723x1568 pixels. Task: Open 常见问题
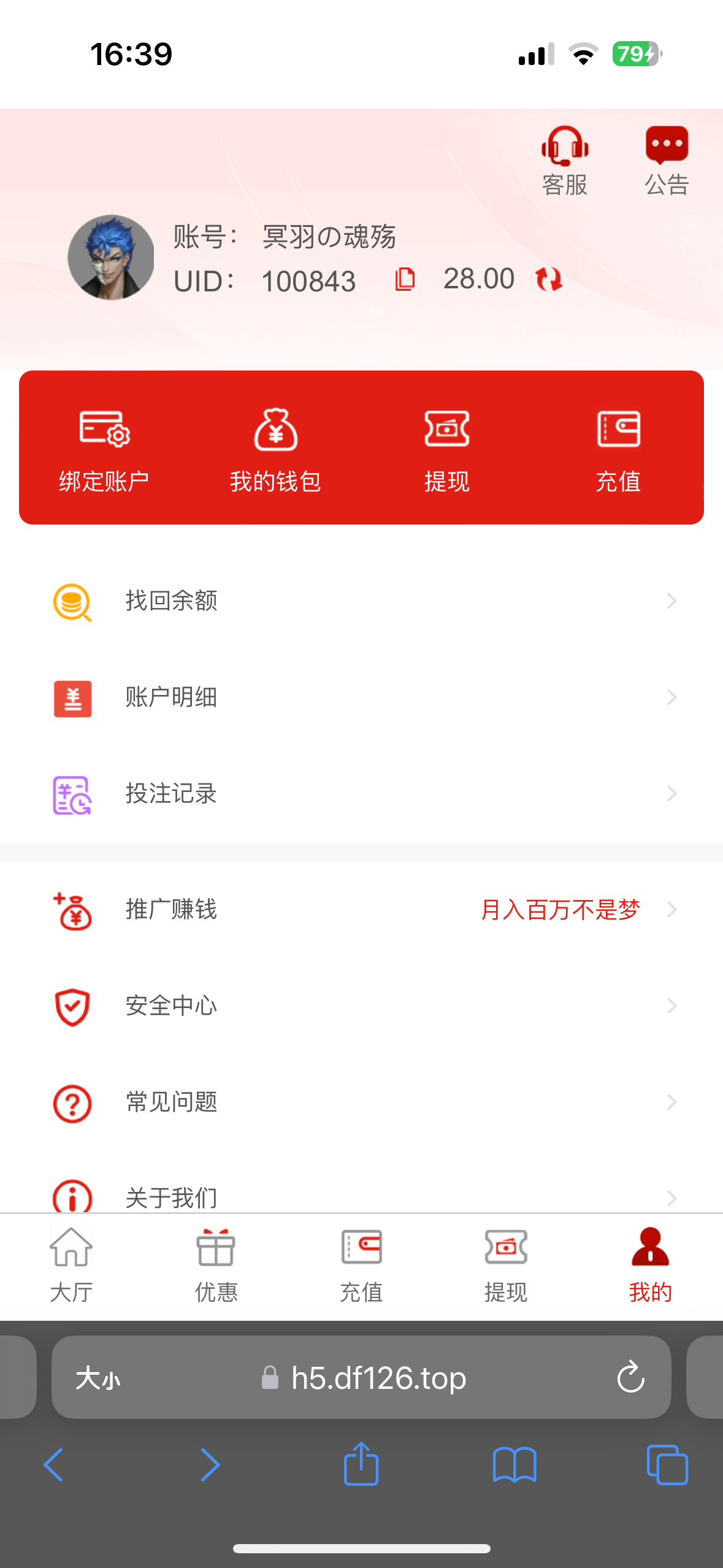[361, 1102]
